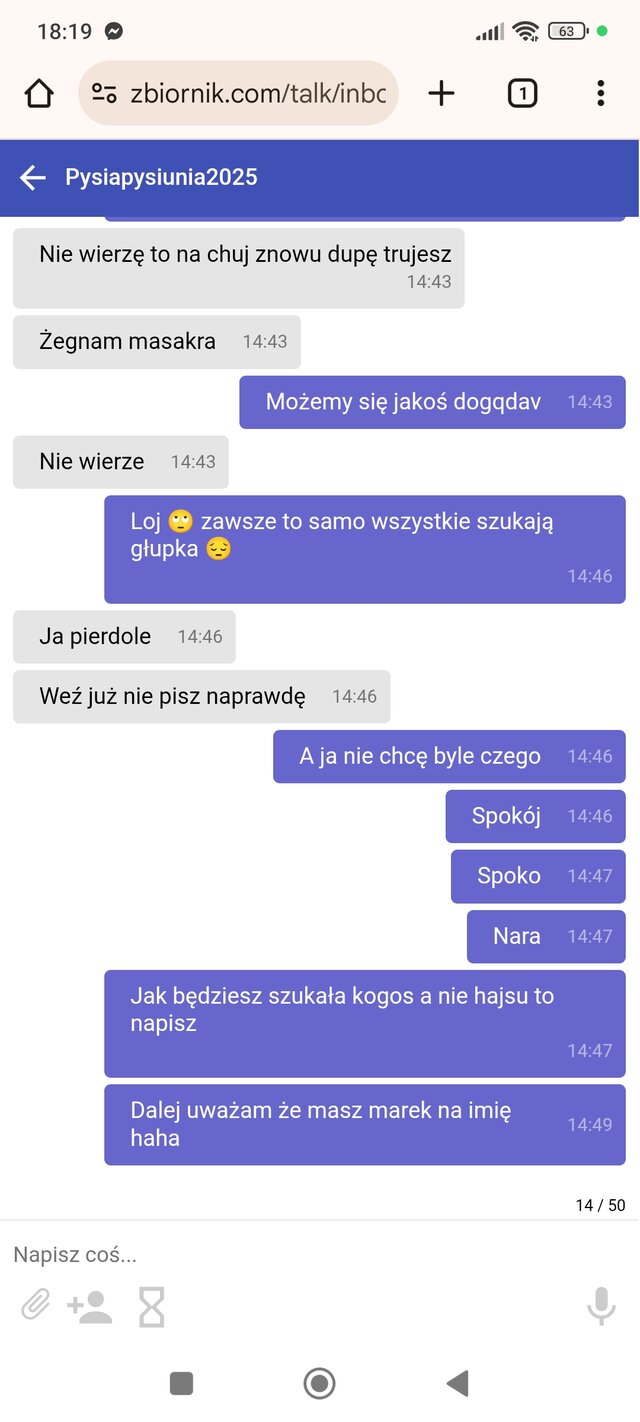
Task: Tap system back triangle button
Action: (x=457, y=1384)
